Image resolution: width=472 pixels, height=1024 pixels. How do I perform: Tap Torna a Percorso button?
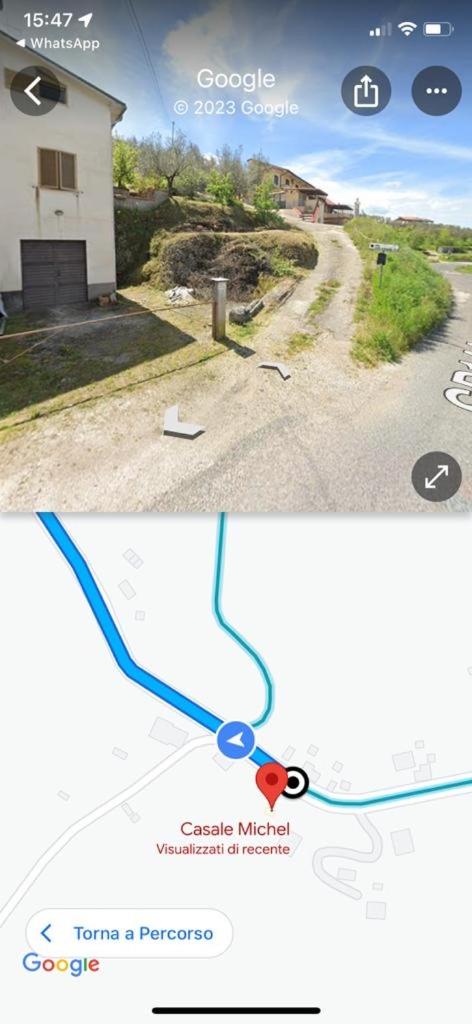pos(129,933)
